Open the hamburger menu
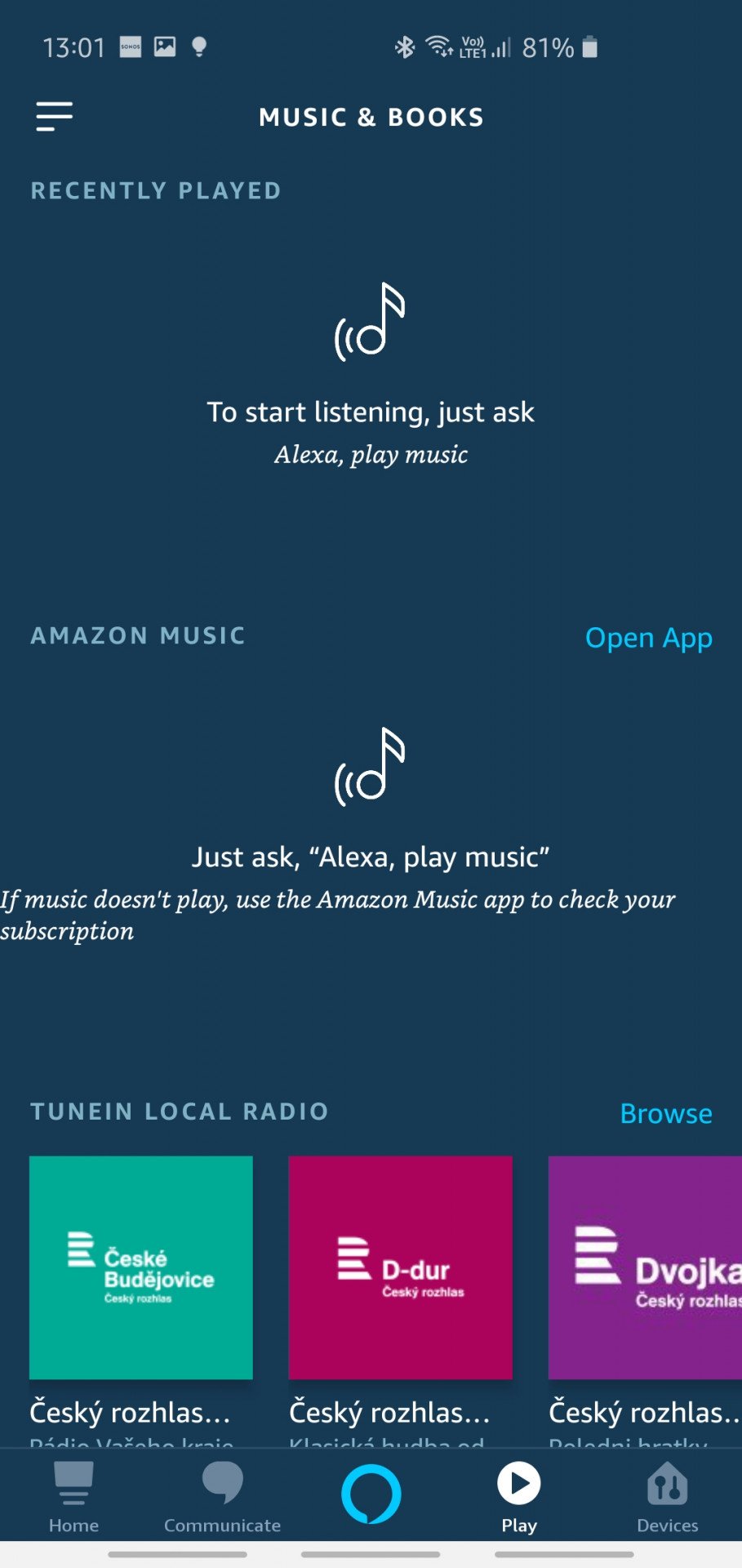 click(54, 117)
